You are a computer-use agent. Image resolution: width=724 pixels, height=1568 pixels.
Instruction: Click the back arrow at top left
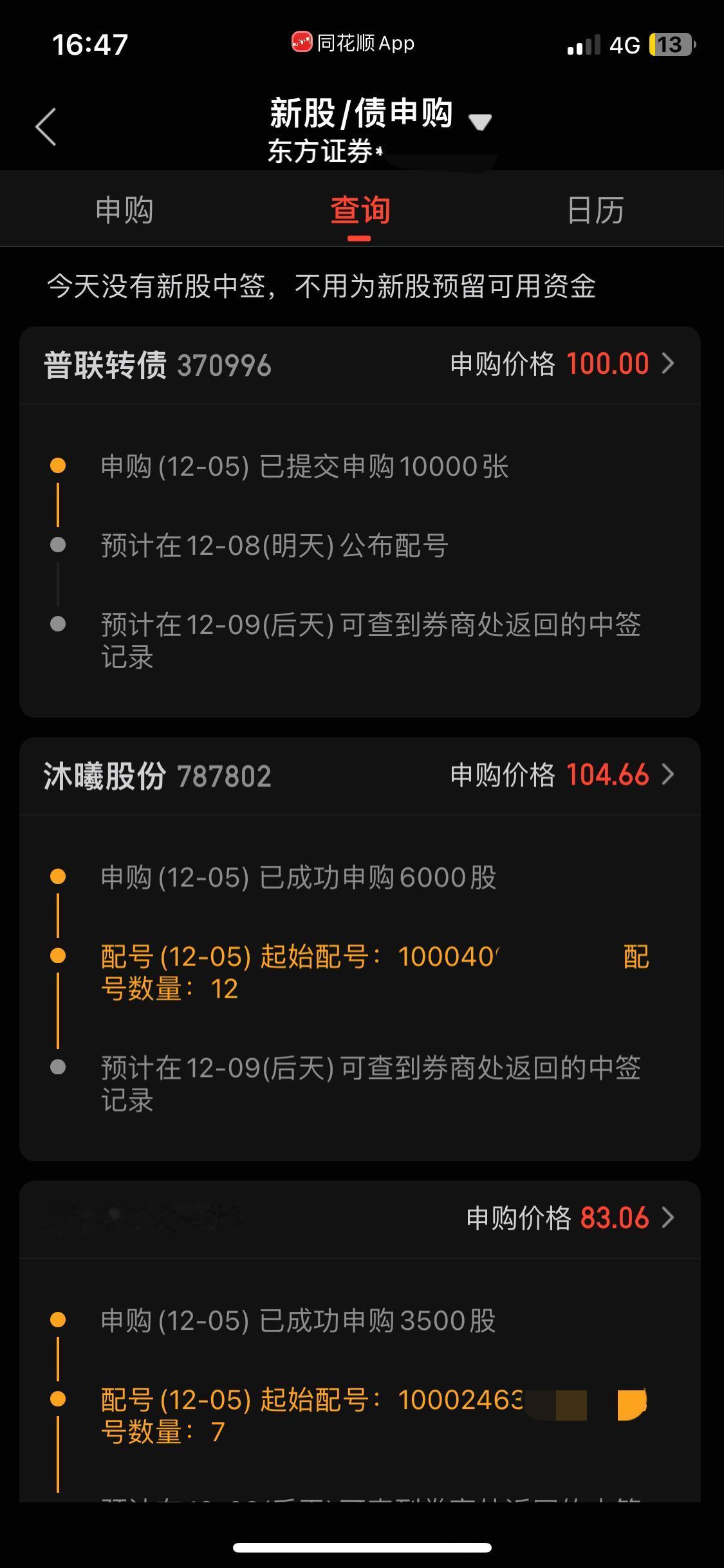point(45,127)
